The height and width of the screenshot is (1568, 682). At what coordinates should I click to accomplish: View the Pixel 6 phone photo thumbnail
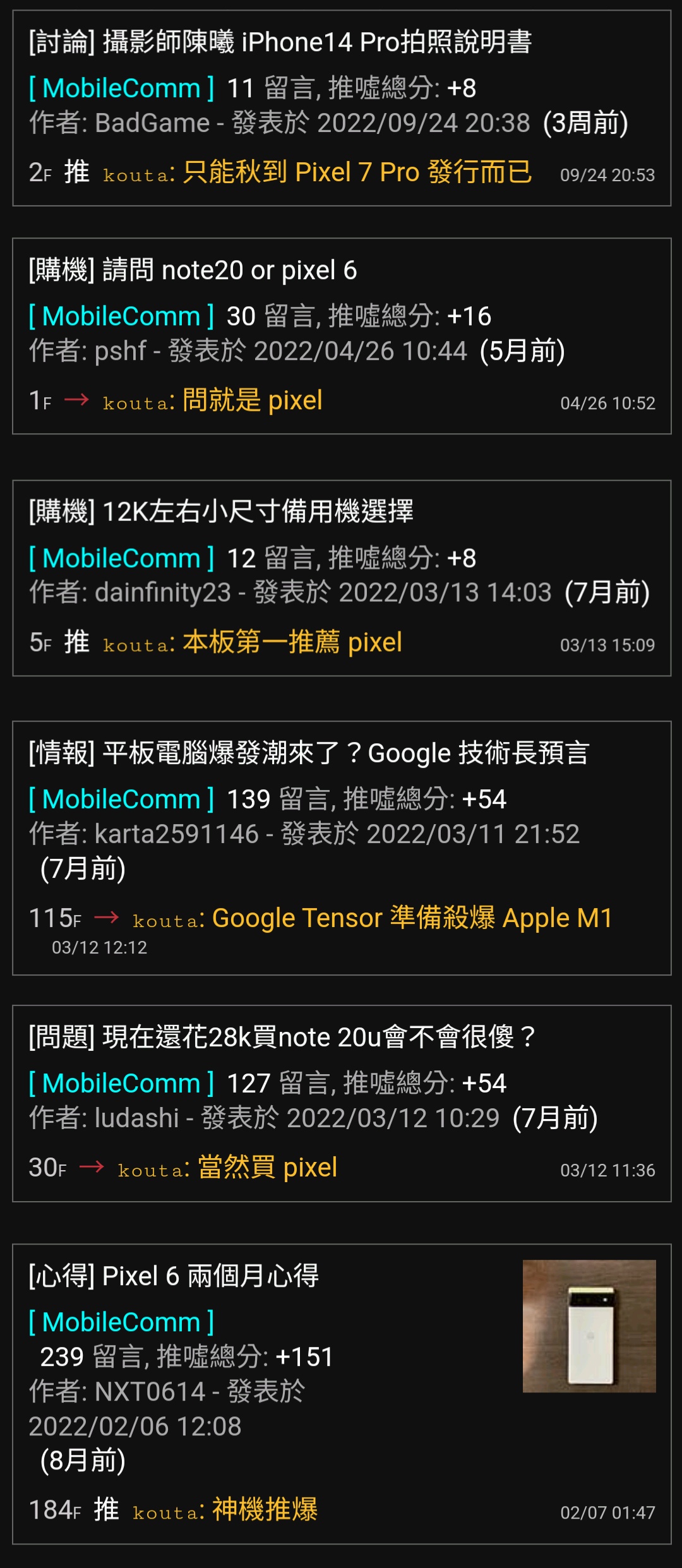(x=589, y=1326)
